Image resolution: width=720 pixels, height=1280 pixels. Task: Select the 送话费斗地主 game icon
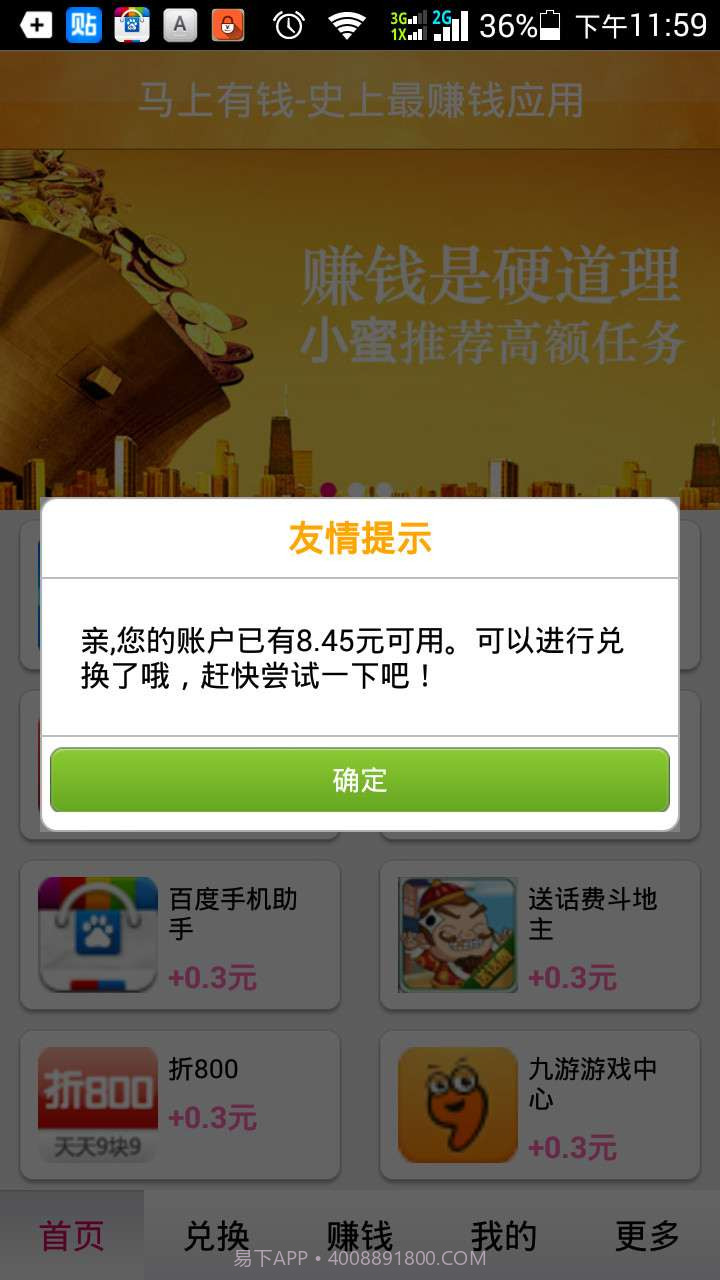tap(455, 933)
